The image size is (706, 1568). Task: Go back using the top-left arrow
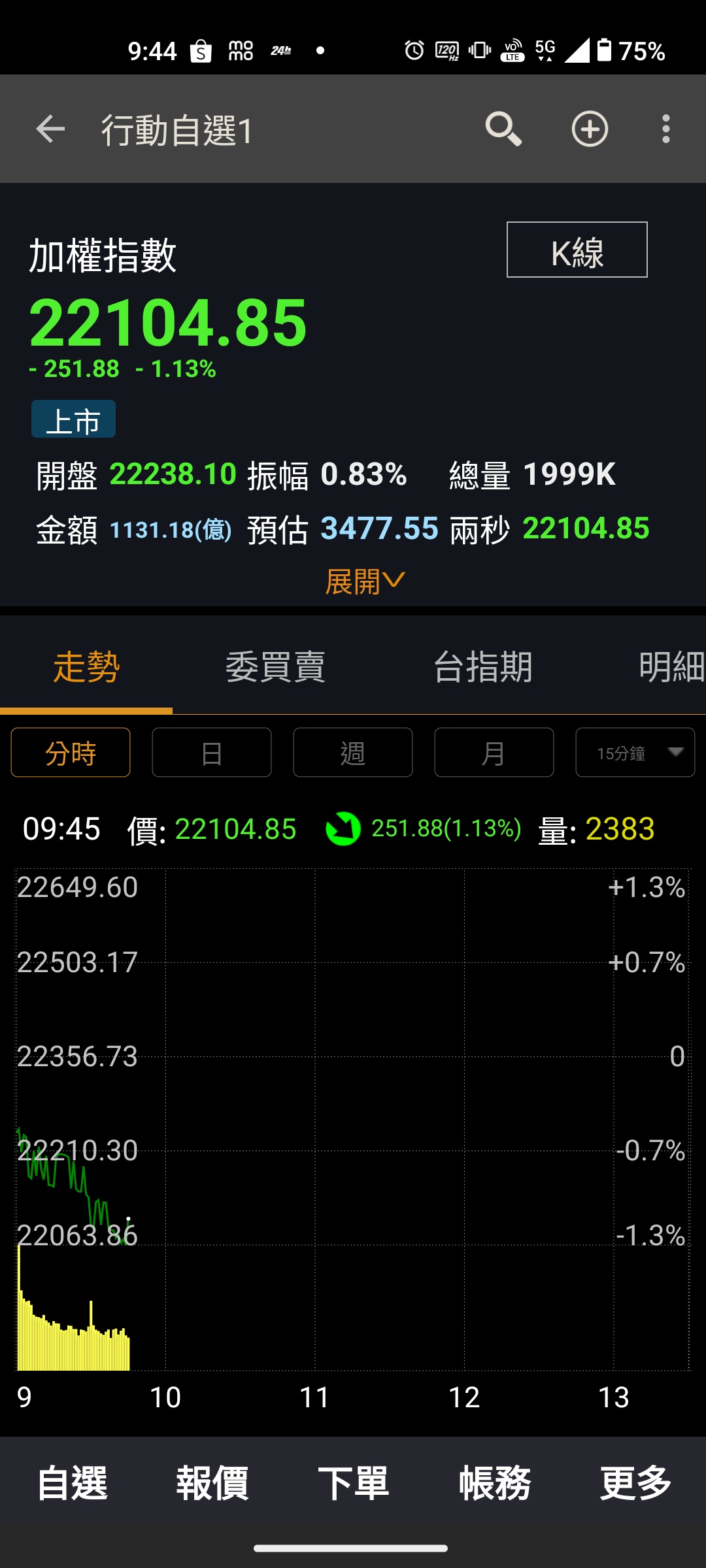50,129
